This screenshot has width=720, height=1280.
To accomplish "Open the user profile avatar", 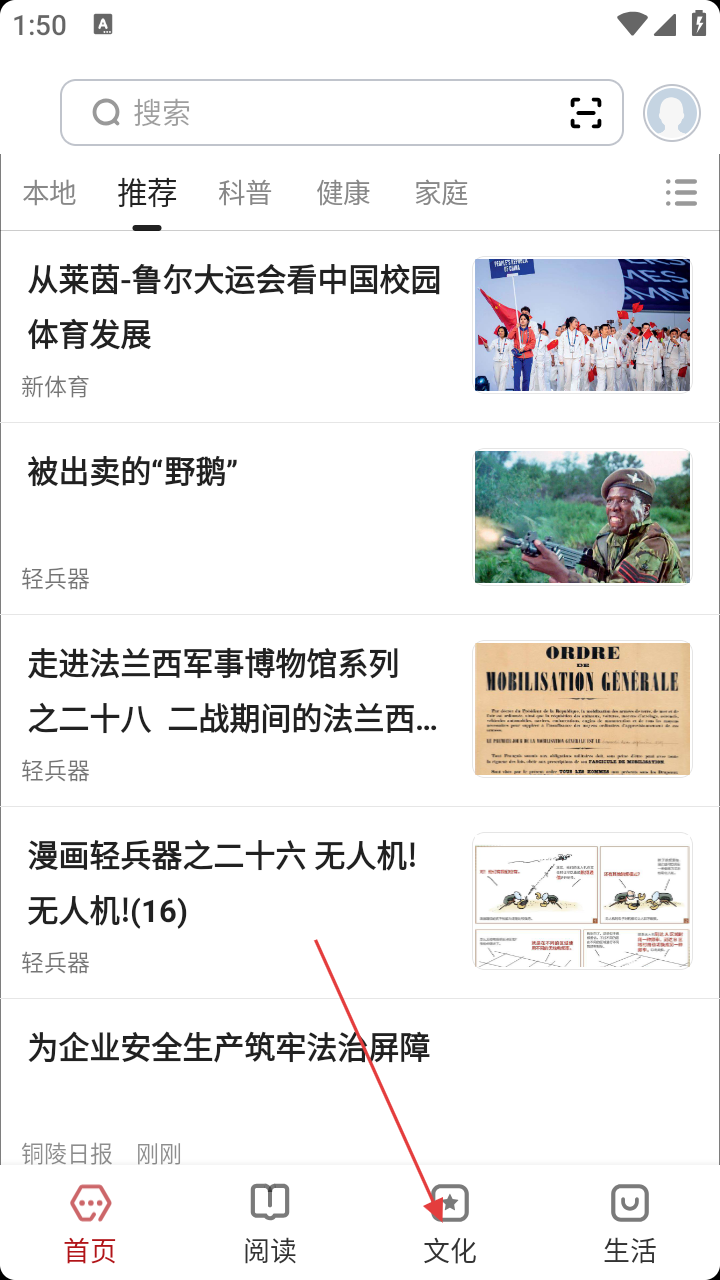I will click(x=671, y=113).
